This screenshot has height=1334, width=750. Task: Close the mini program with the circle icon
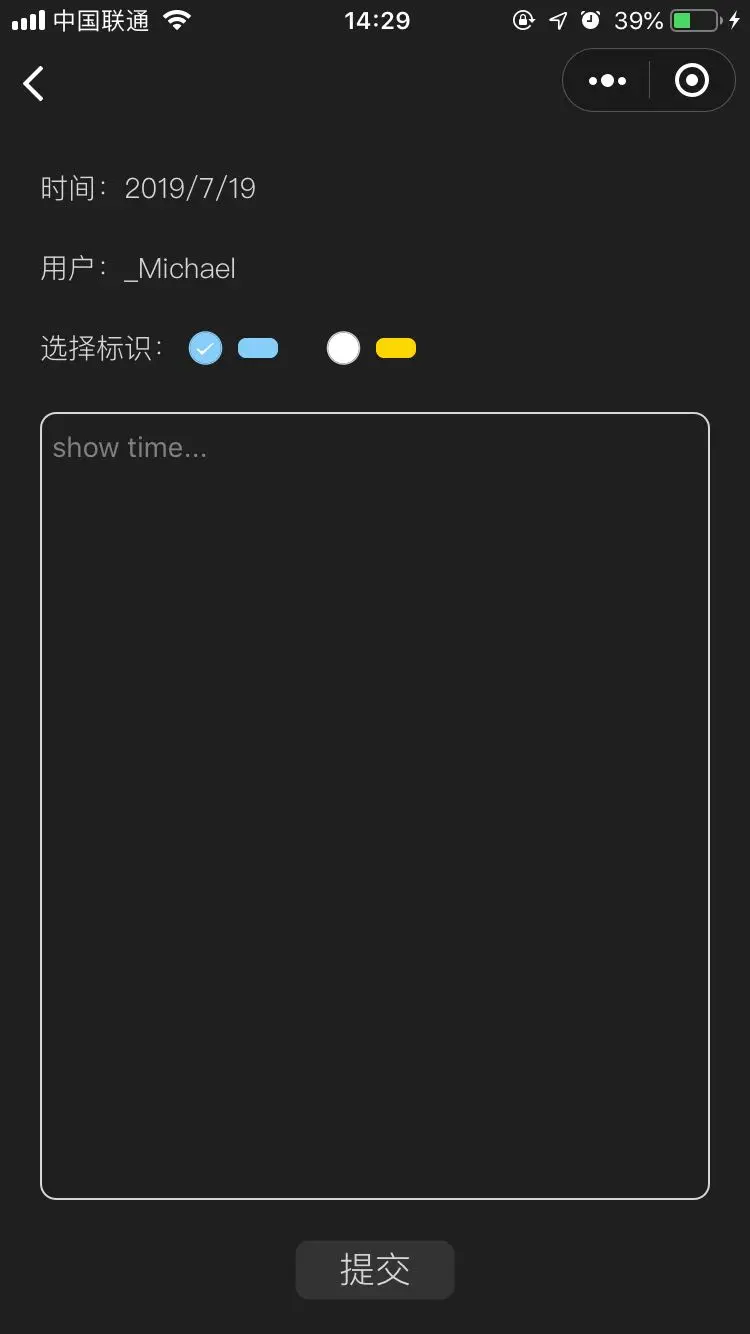[692, 81]
